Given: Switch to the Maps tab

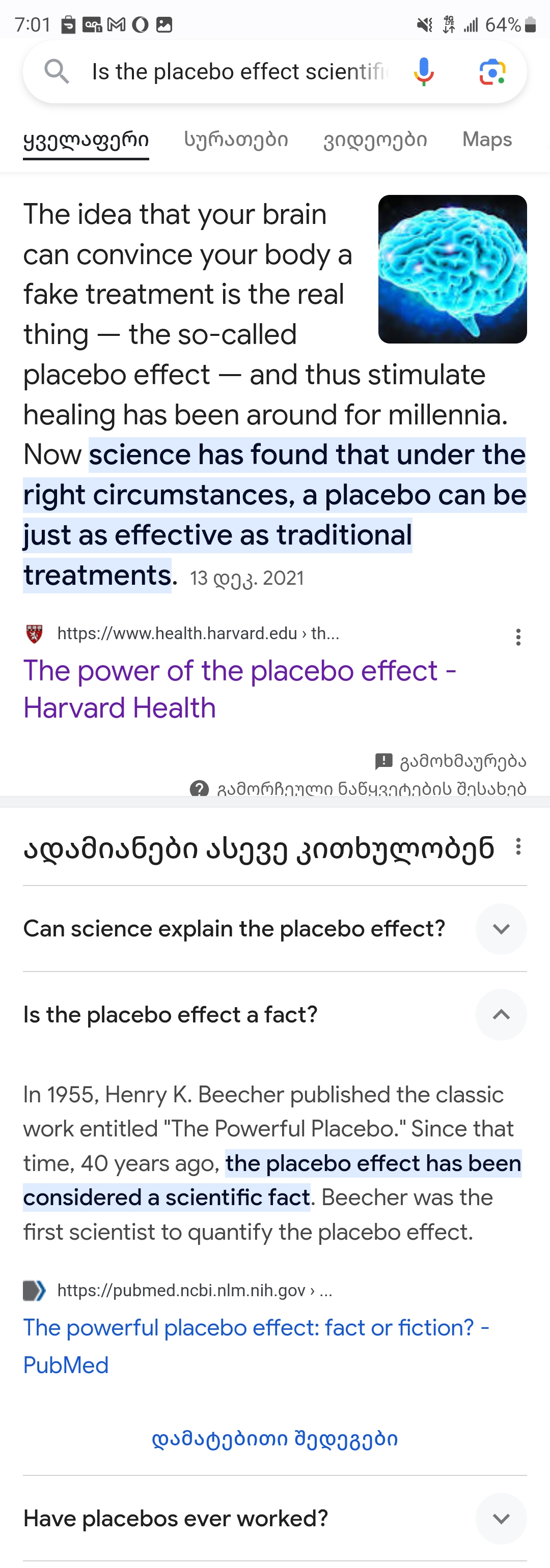Looking at the screenshot, I should click(x=487, y=139).
